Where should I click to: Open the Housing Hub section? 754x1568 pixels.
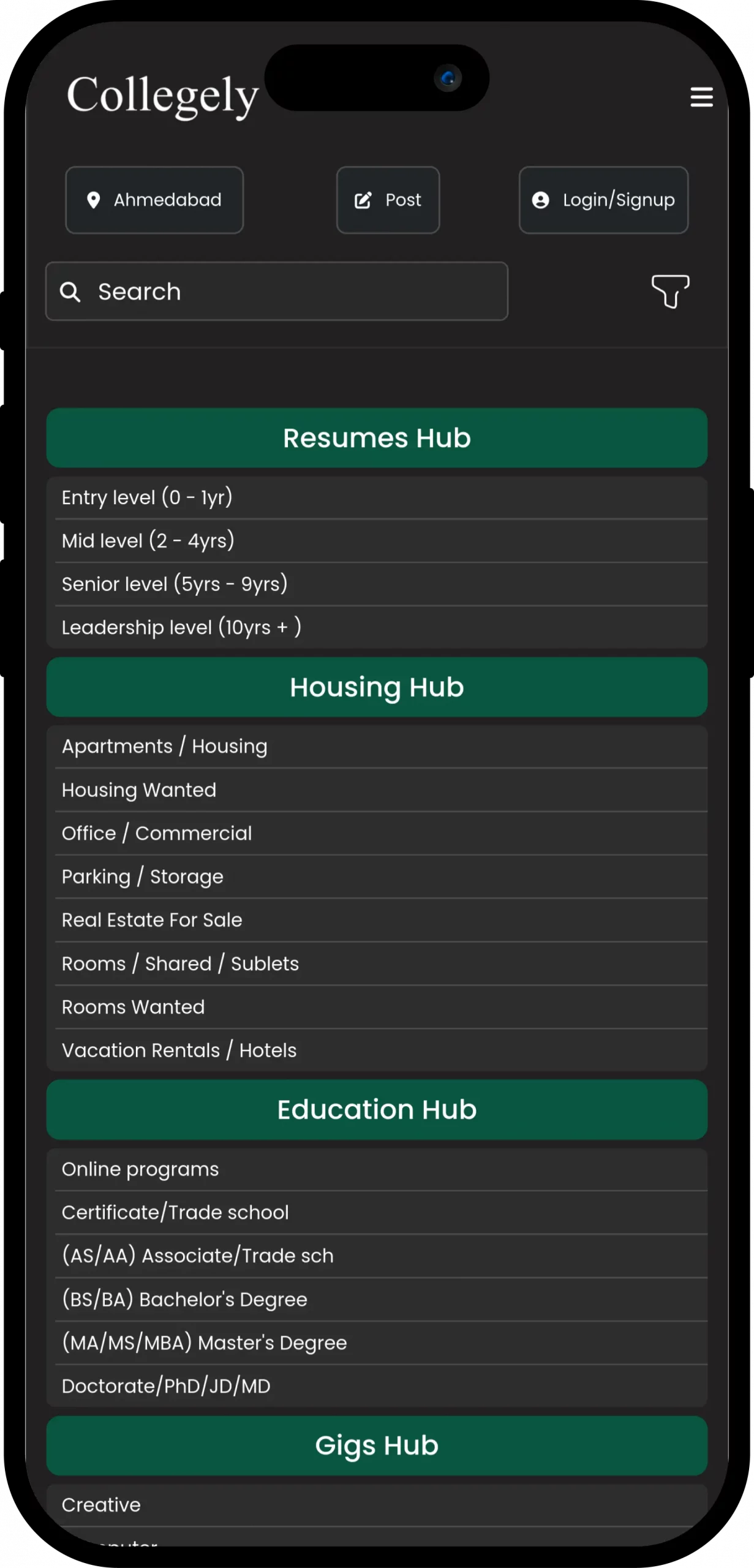click(377, 687)
